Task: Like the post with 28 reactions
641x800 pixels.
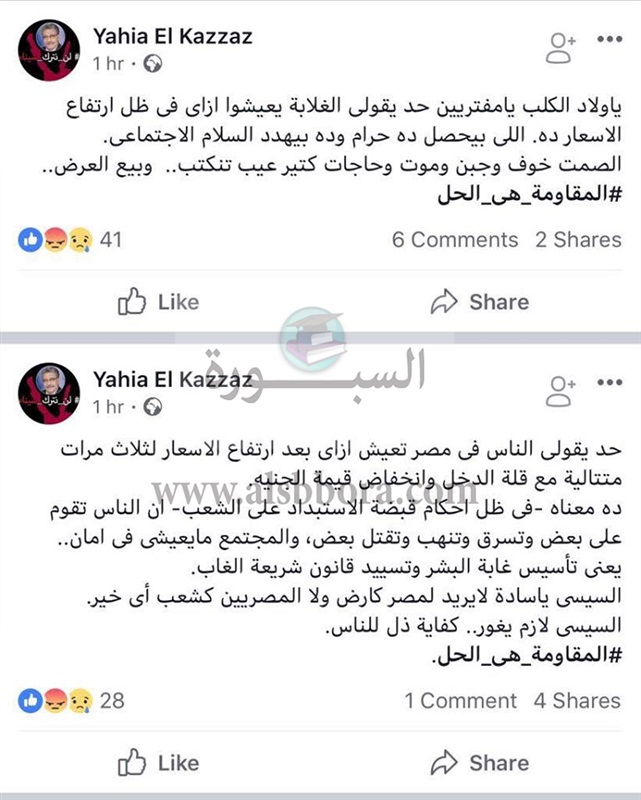Action: coord(158,762)
